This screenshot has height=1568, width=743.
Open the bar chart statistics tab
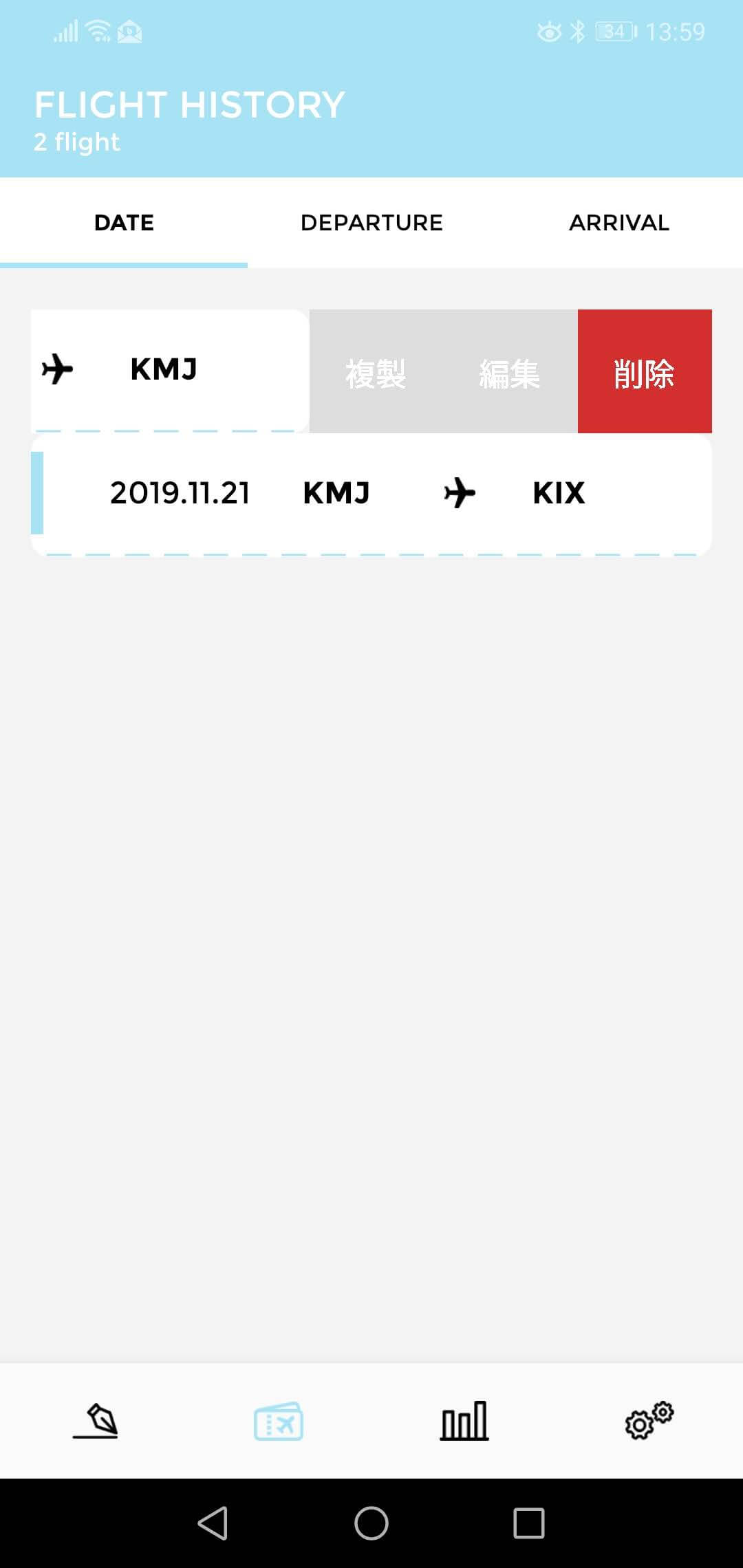coord(464,1421)
